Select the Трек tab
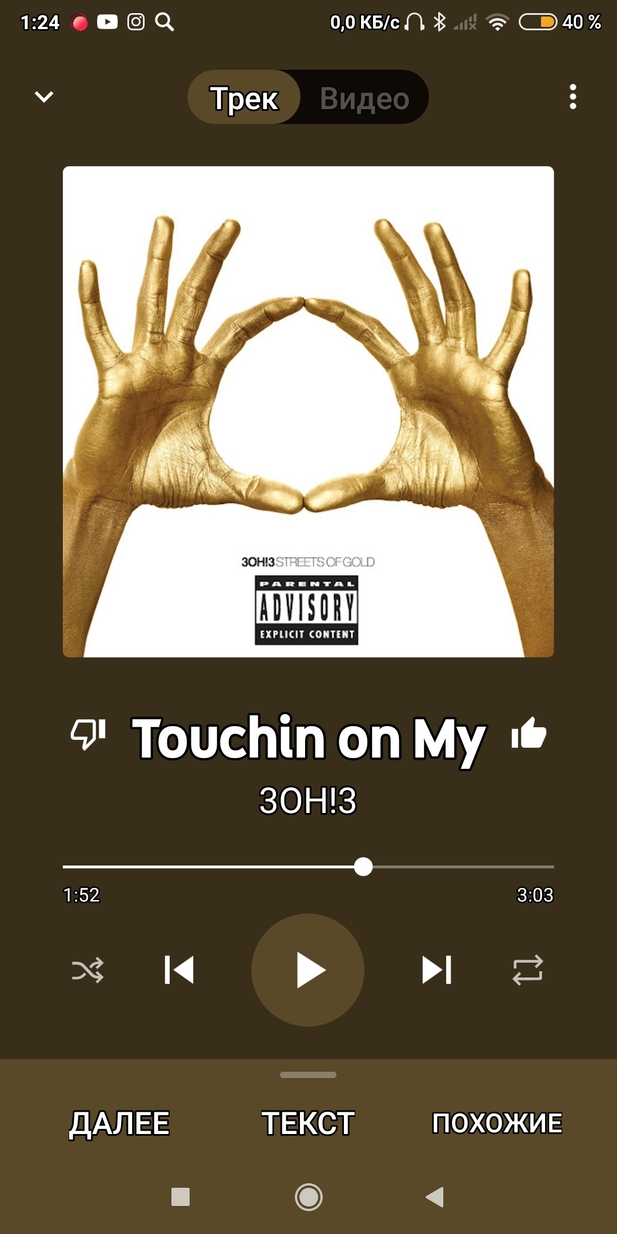The image size is (617, 1234). (244, 98)
